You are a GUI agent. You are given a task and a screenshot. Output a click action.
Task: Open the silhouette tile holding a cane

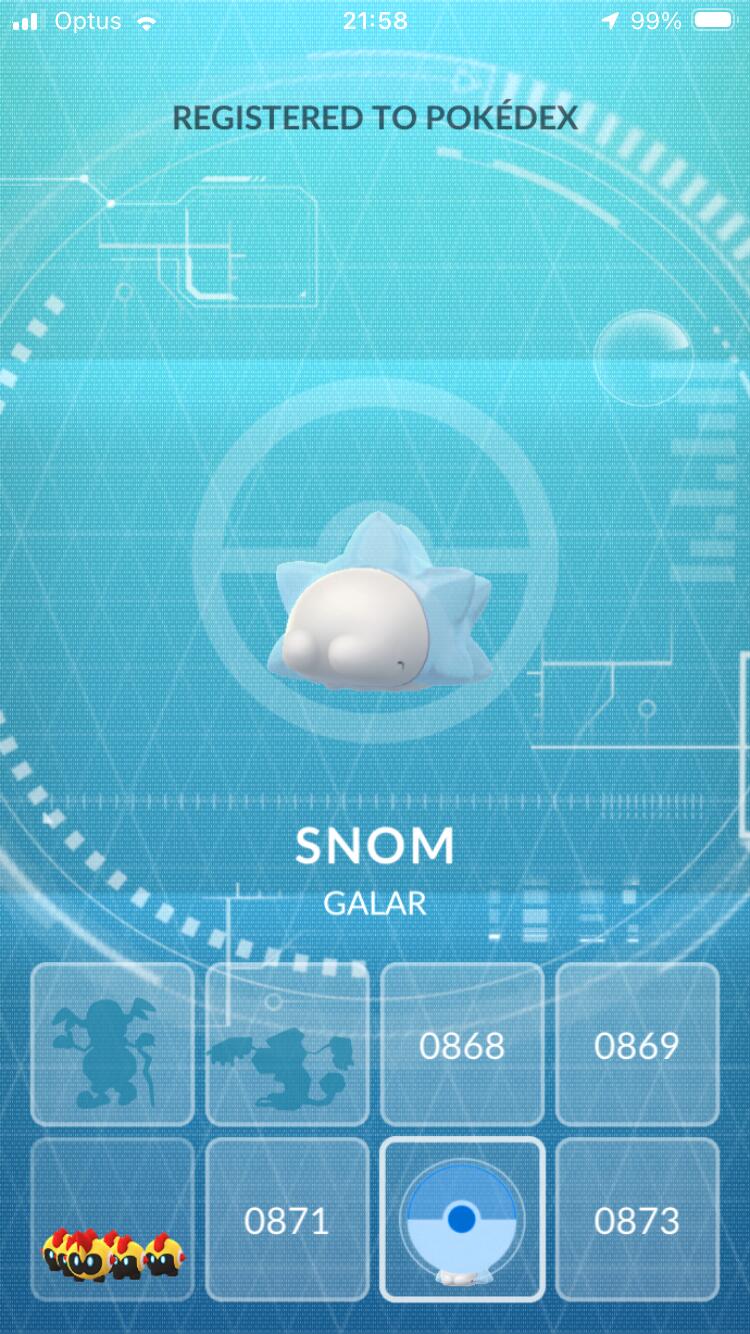pyautogui.click(x=112, y=1045)
